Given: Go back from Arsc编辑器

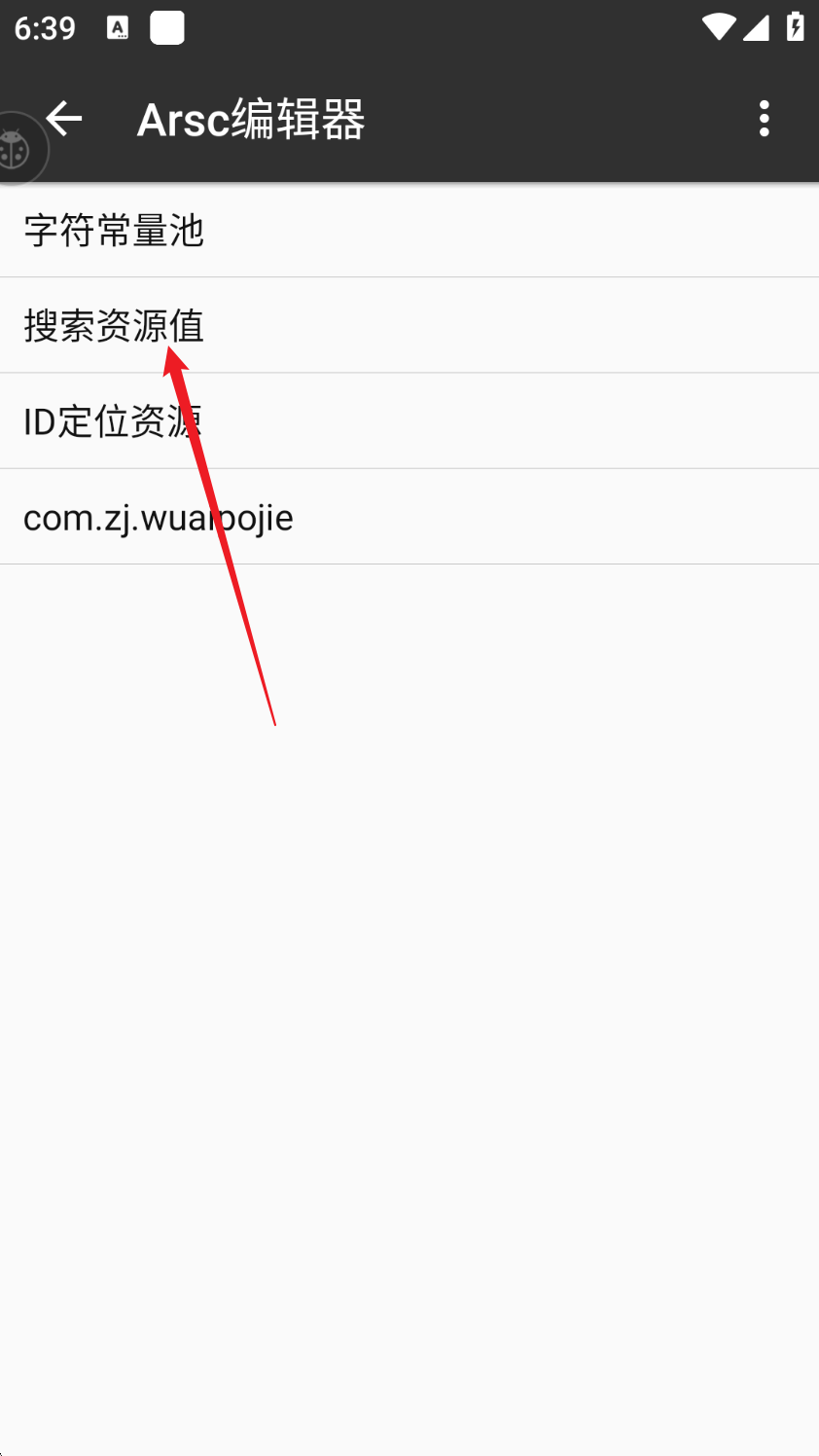Looking at the screenshot, I should point(65,119).
